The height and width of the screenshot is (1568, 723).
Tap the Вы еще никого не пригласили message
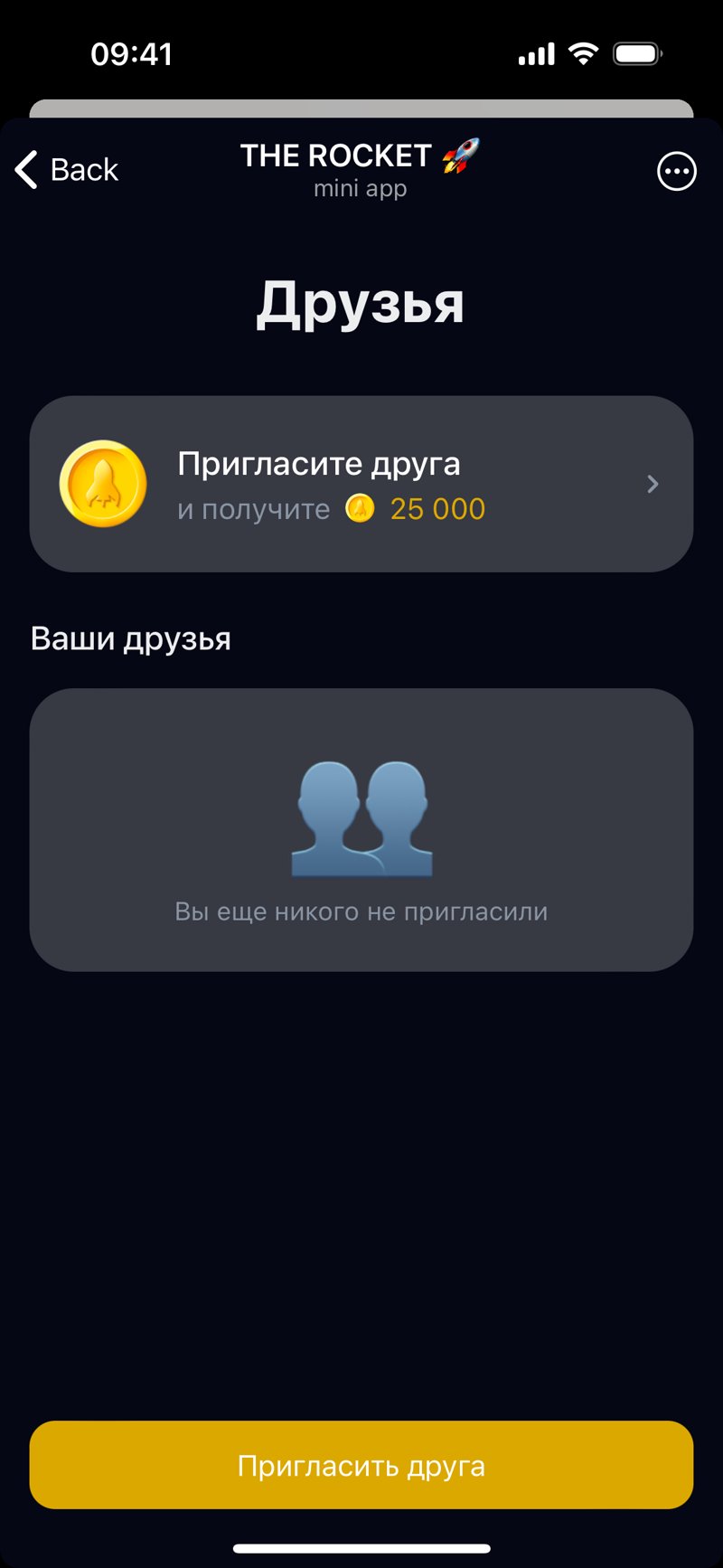tap(361, 912)
